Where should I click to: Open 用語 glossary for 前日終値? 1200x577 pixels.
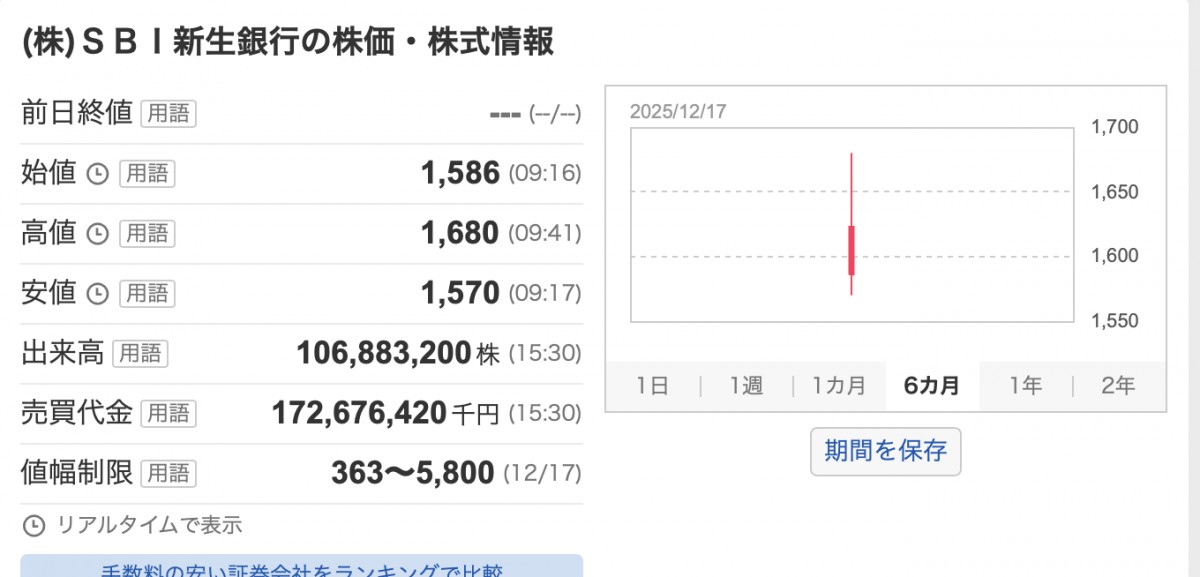168,113
